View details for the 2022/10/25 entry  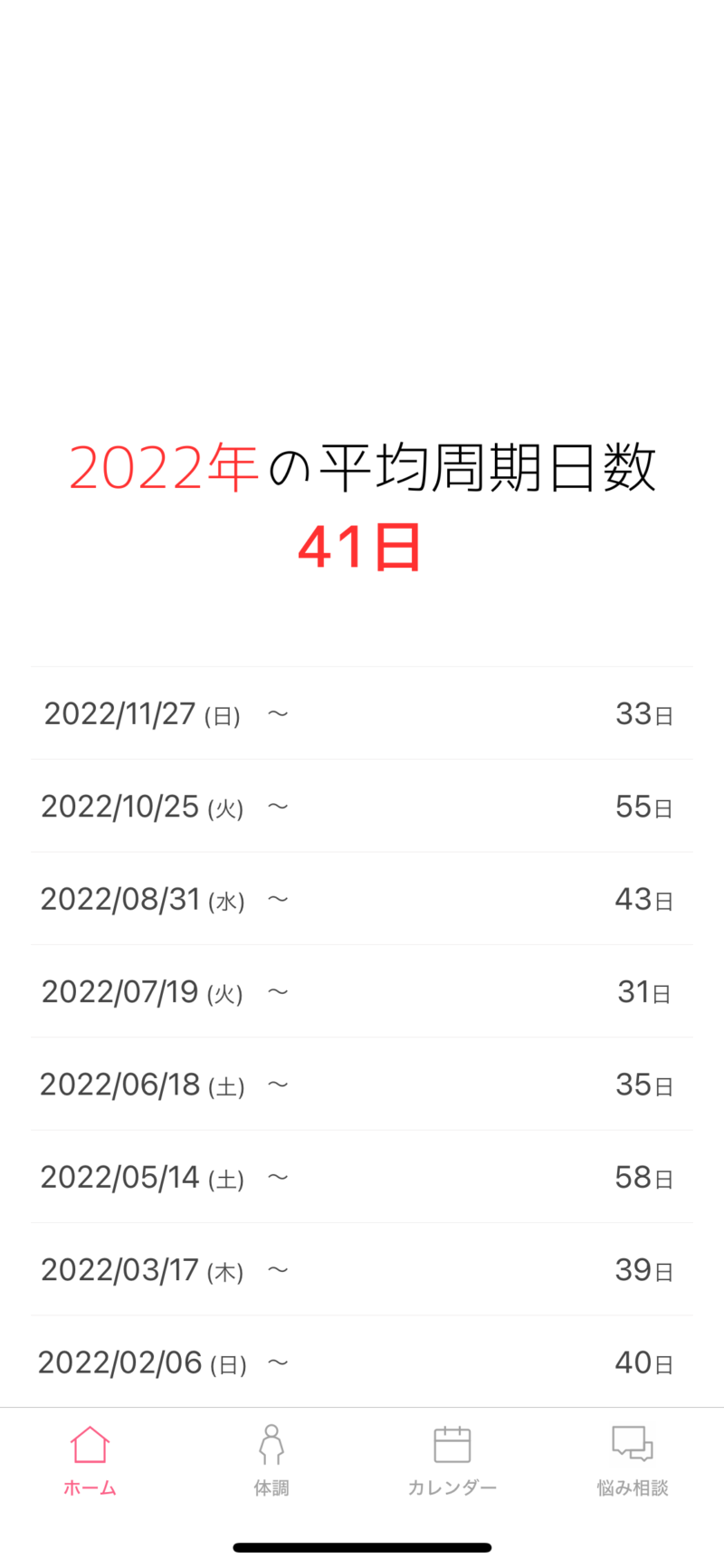[362, 807]
